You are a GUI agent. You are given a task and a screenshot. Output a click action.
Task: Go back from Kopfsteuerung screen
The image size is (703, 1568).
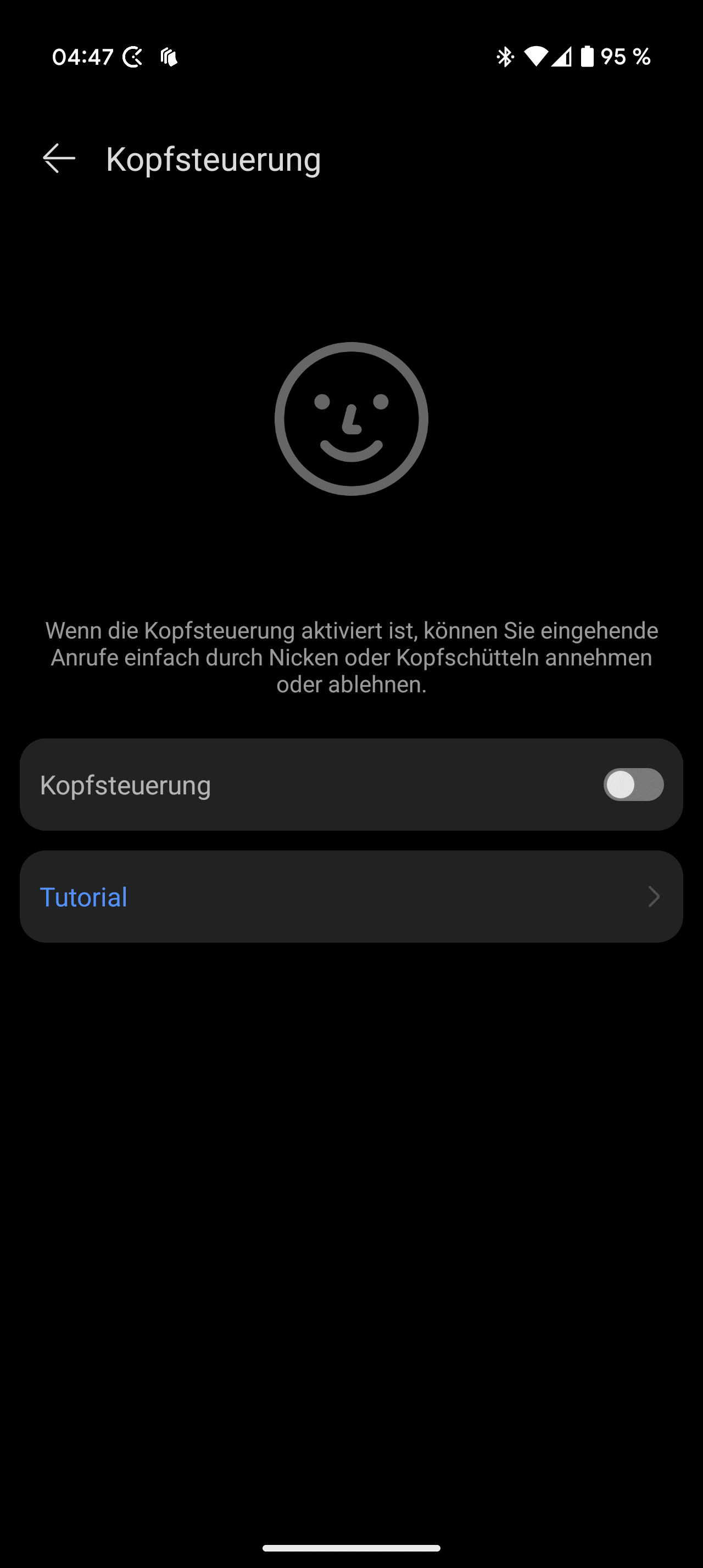(59, 158)
